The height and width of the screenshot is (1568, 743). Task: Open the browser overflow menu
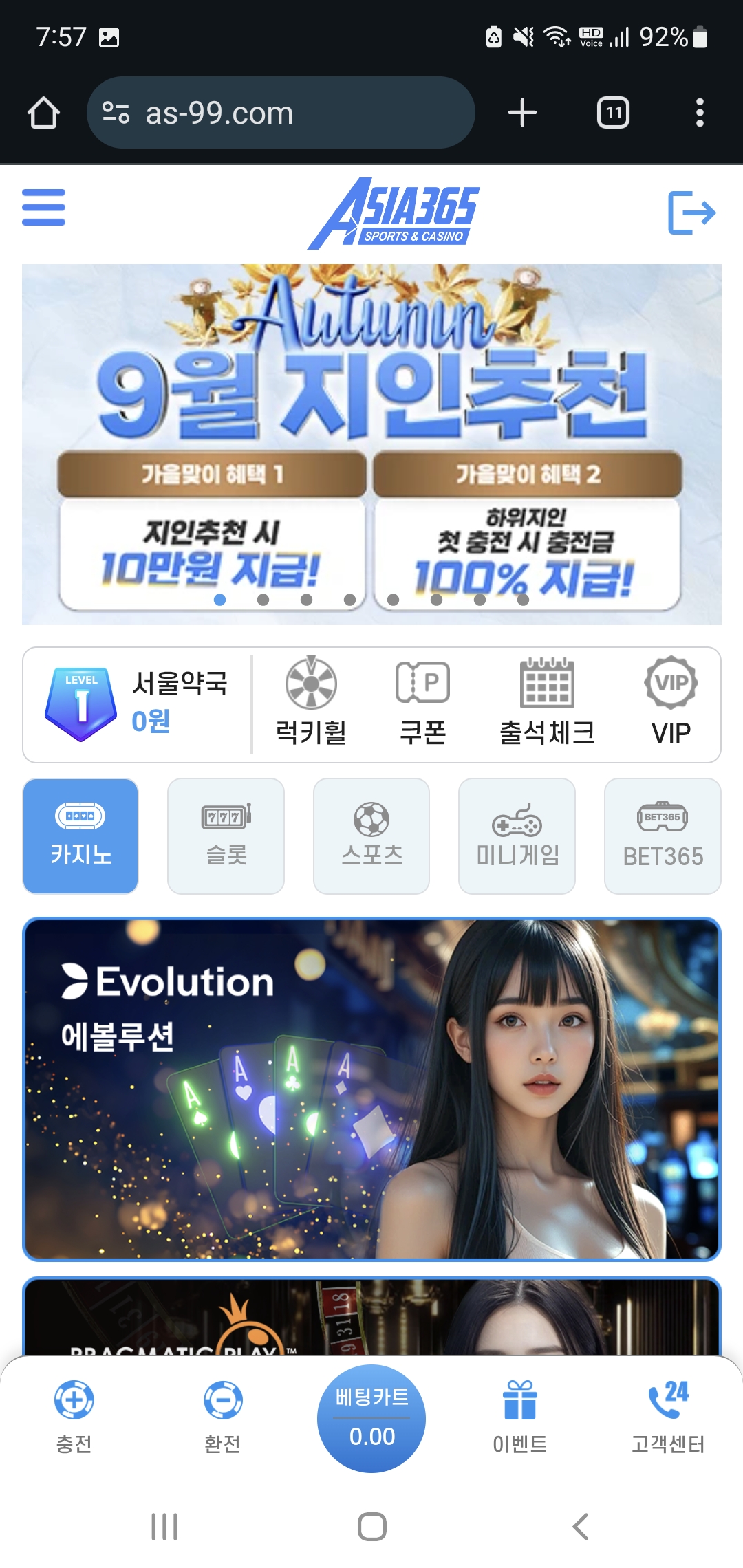pyautogui.click(x=700, y=113)
